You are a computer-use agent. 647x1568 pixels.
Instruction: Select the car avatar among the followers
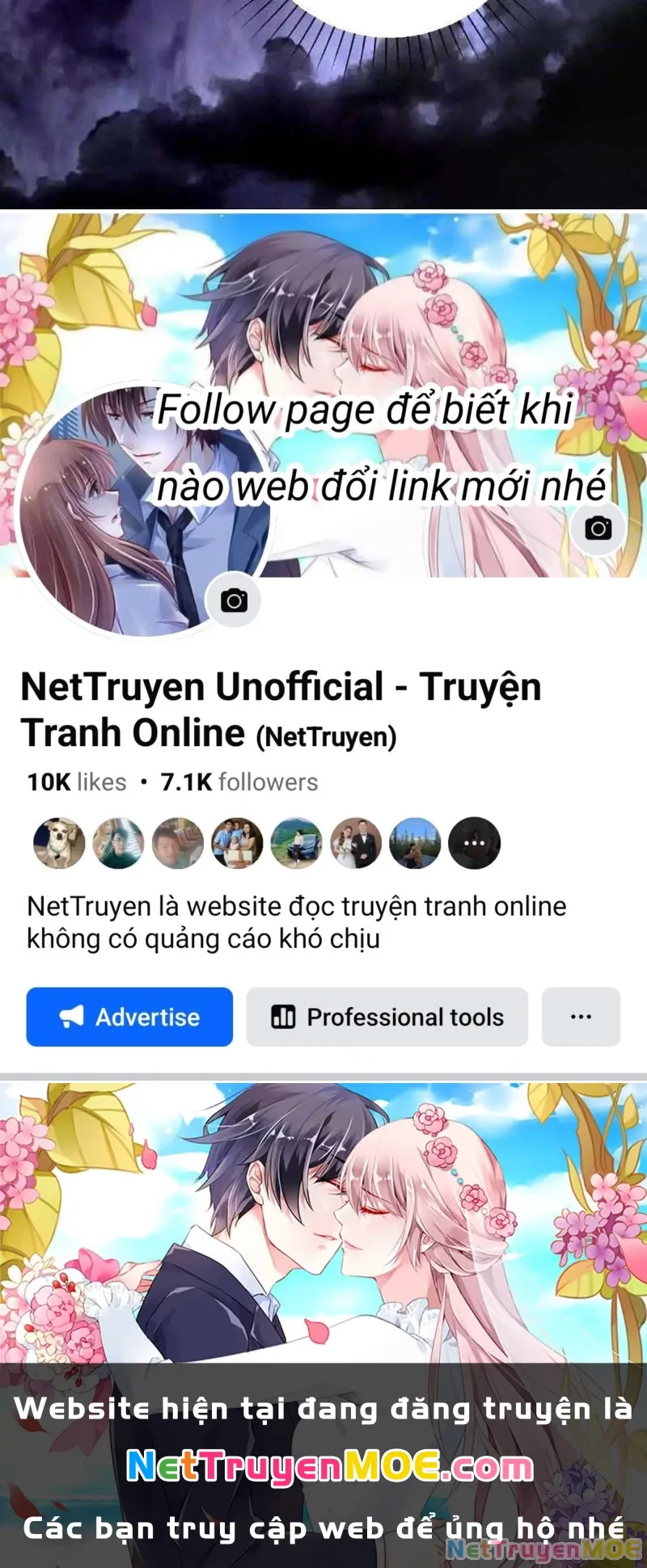click(298, 843)
